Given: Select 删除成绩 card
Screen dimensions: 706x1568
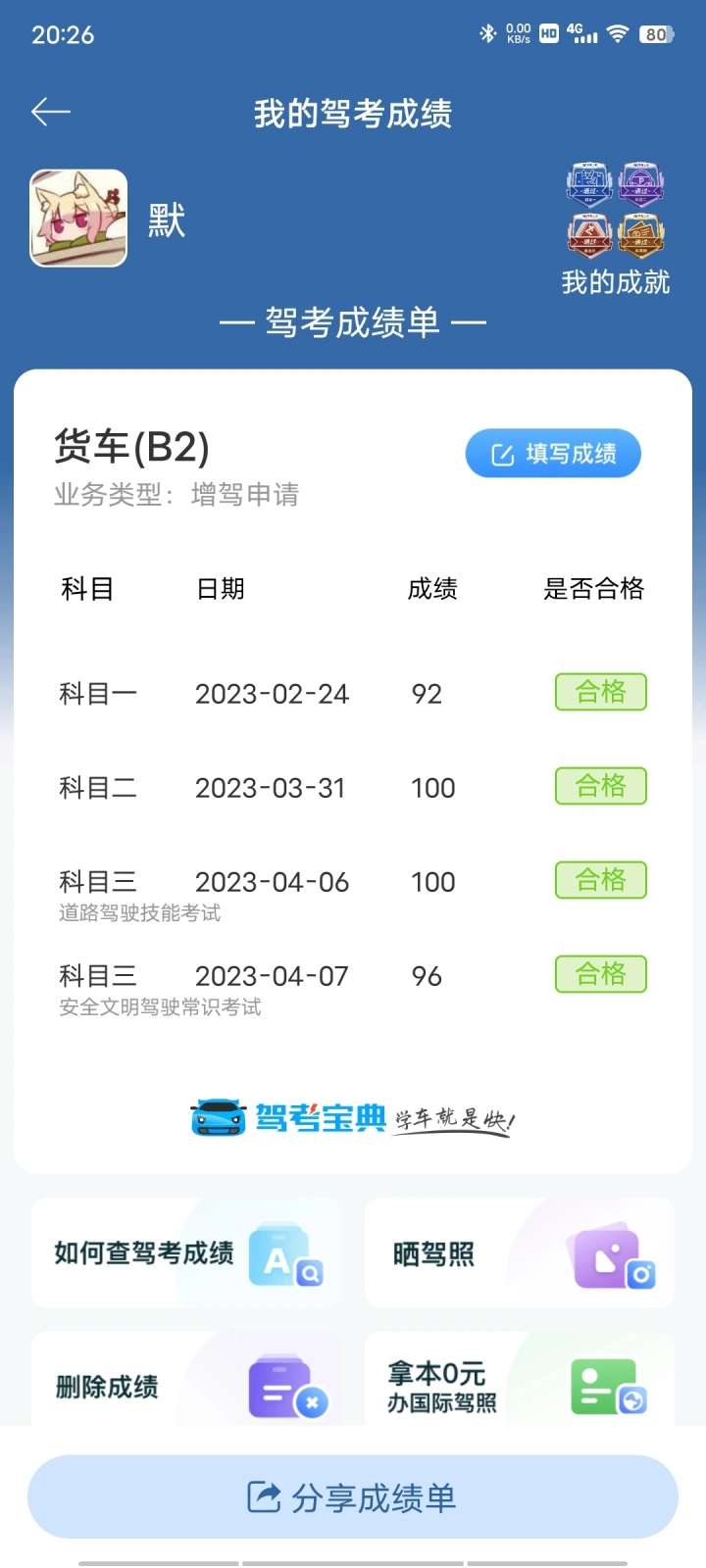Looking at the screenshot, I should 186,1380.
